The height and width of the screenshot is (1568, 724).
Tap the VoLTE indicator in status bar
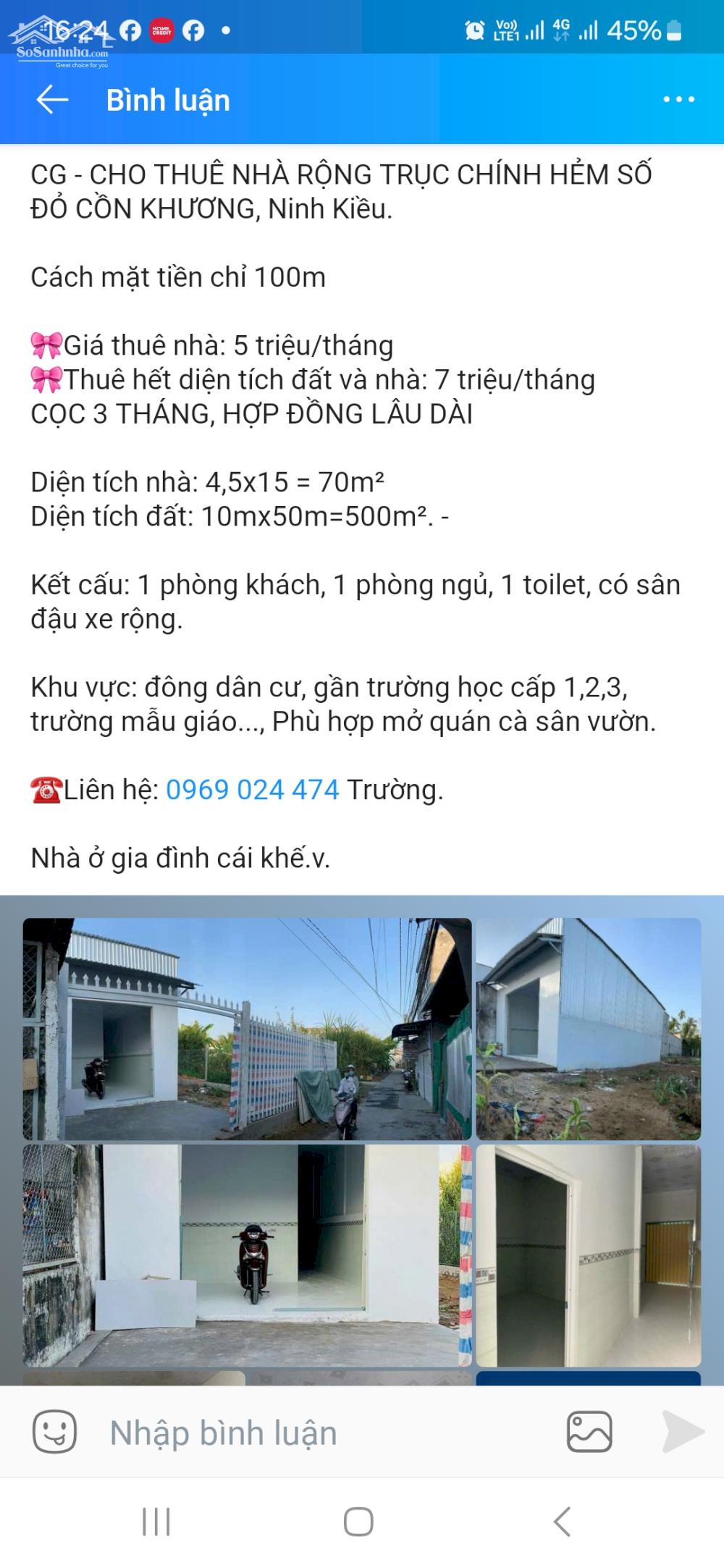(507, 29)
